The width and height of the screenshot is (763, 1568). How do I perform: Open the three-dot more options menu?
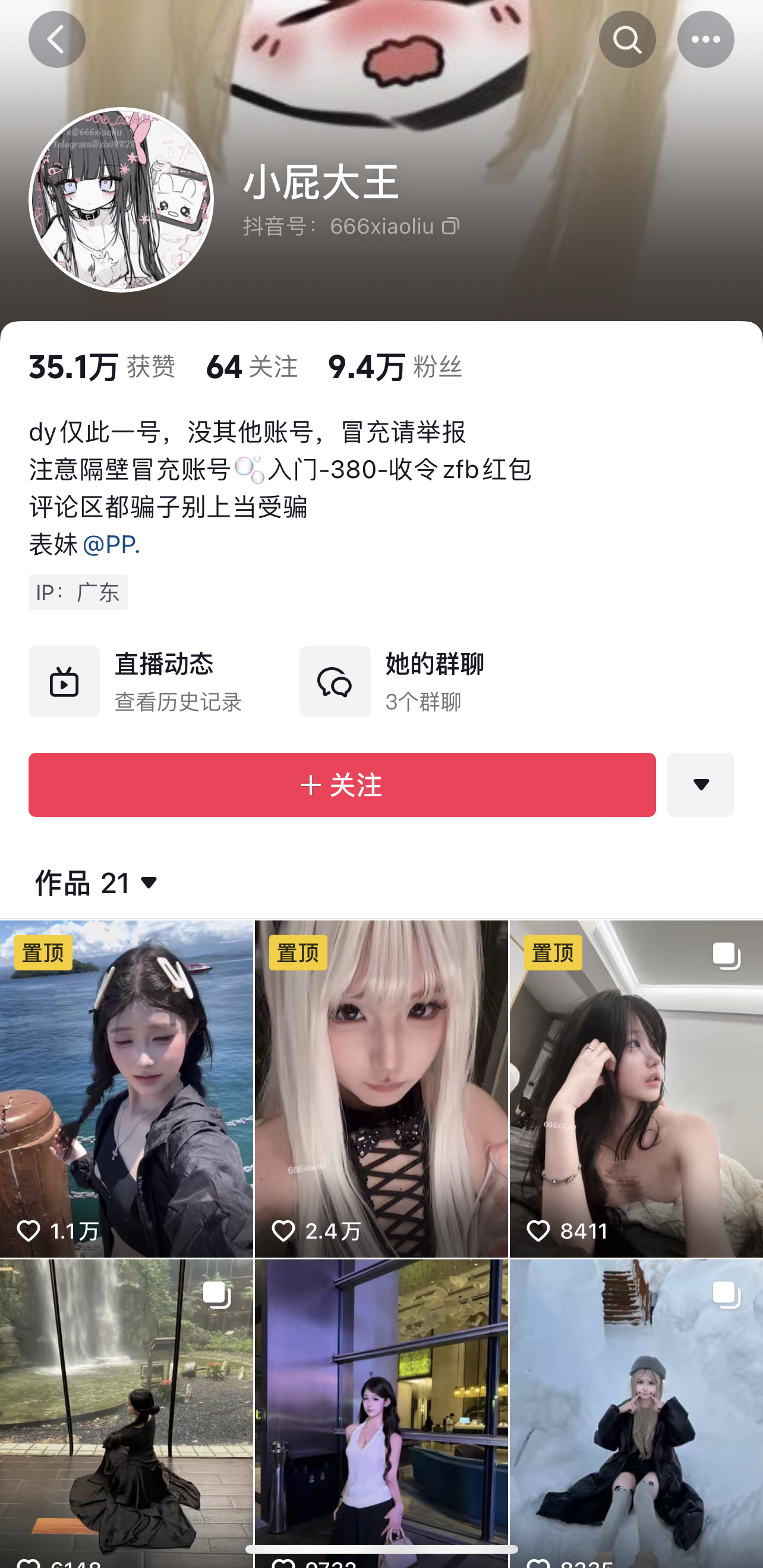coord(705,40)
